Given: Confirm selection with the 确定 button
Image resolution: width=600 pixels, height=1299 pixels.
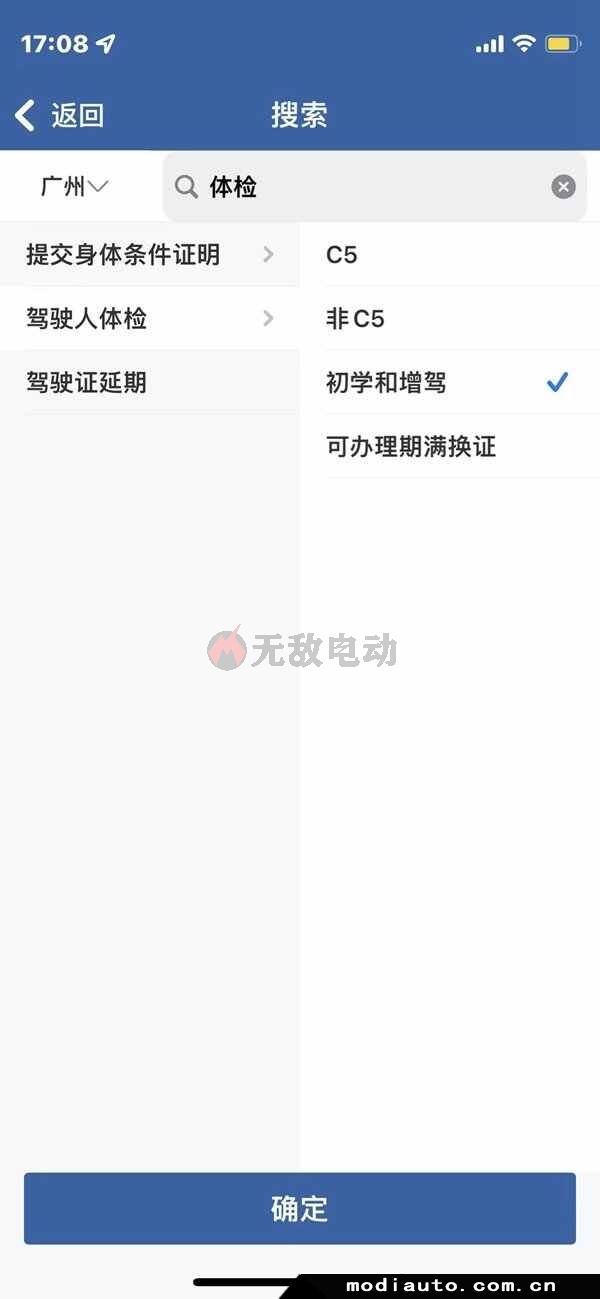Looking at the screenshot, I should (x=300, y=1209).
